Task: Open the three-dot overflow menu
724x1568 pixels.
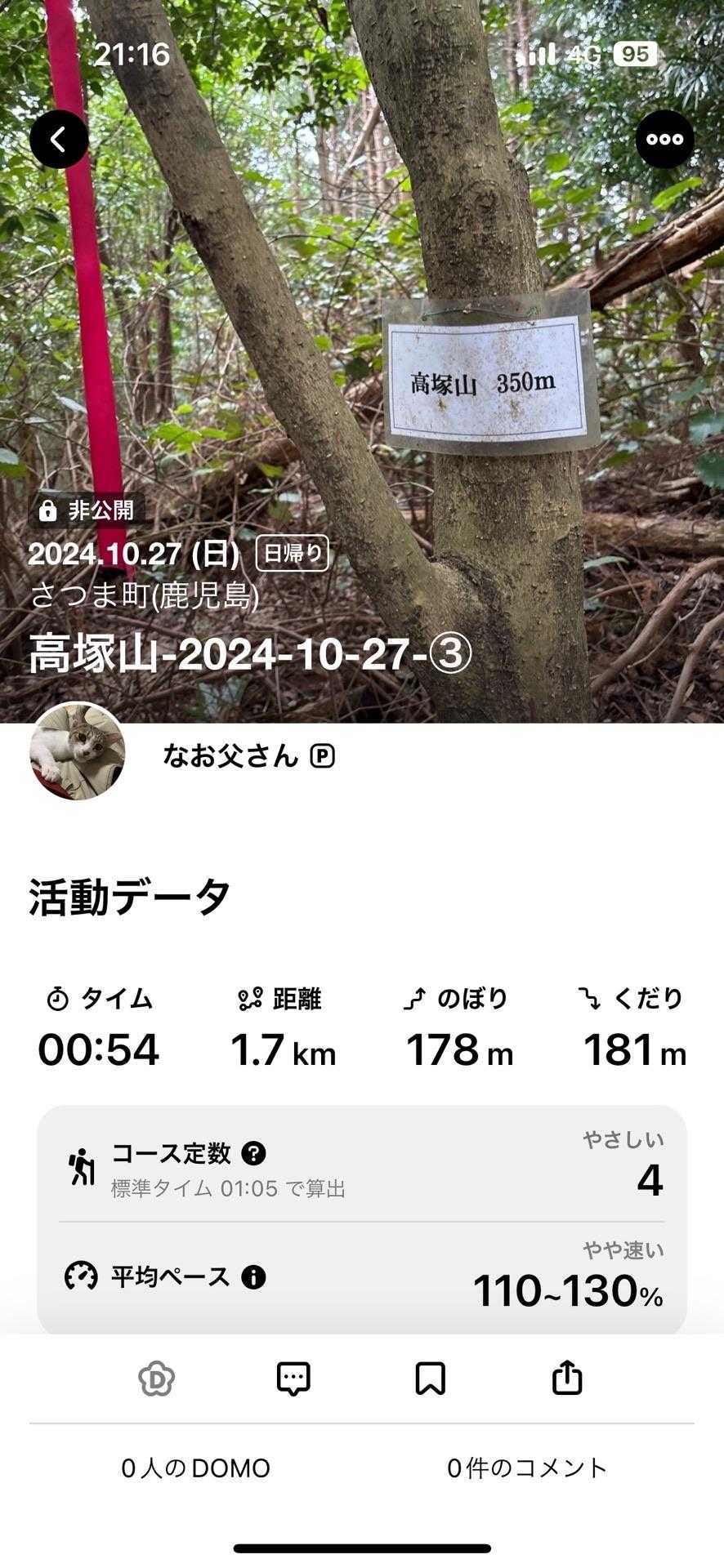Action: pyautogui.click(x=664, y=140)
